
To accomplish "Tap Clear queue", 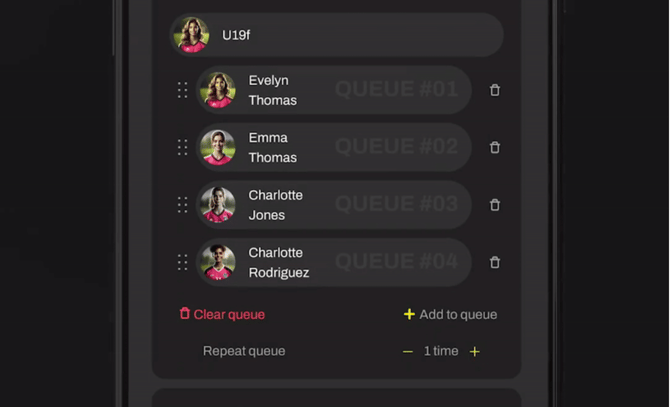I will point(222,314).
